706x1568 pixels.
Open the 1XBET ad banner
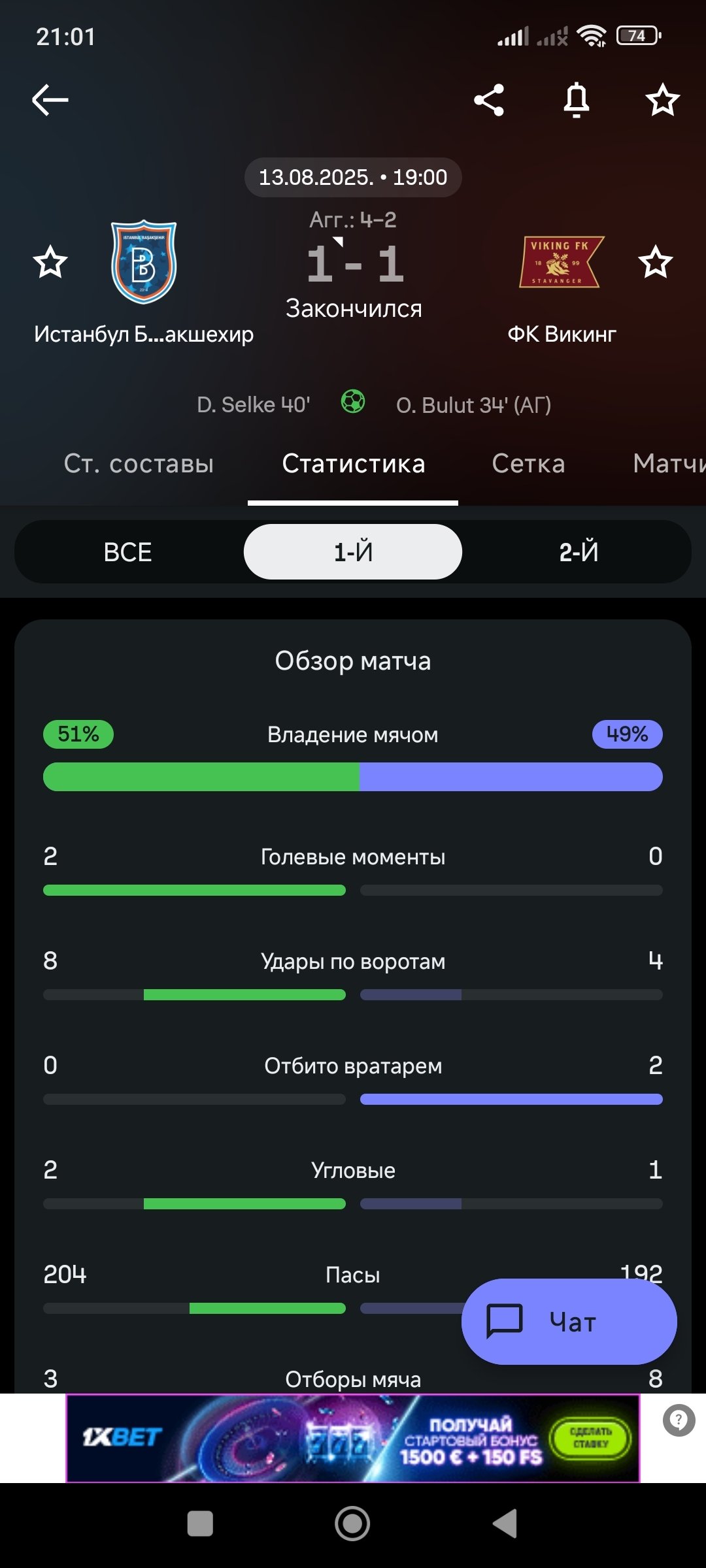[x=353, y=1438]
